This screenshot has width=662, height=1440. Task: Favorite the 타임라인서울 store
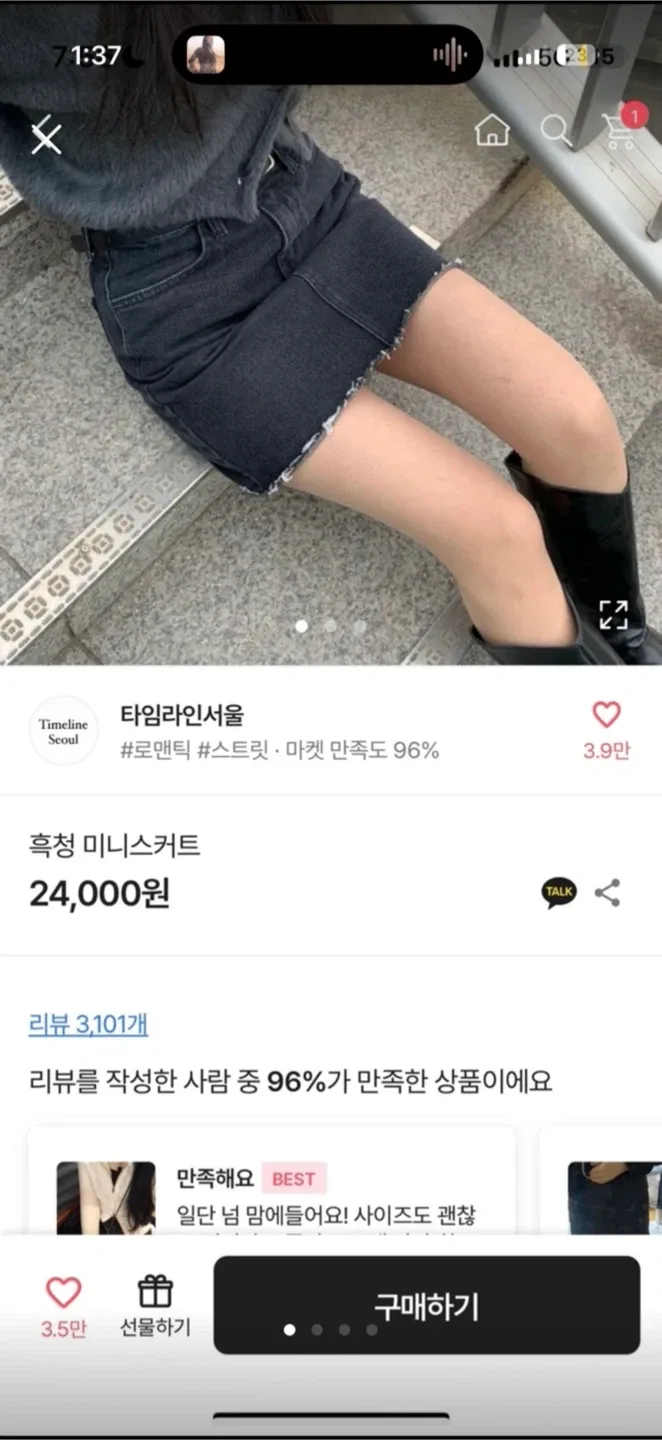(606, 715)
